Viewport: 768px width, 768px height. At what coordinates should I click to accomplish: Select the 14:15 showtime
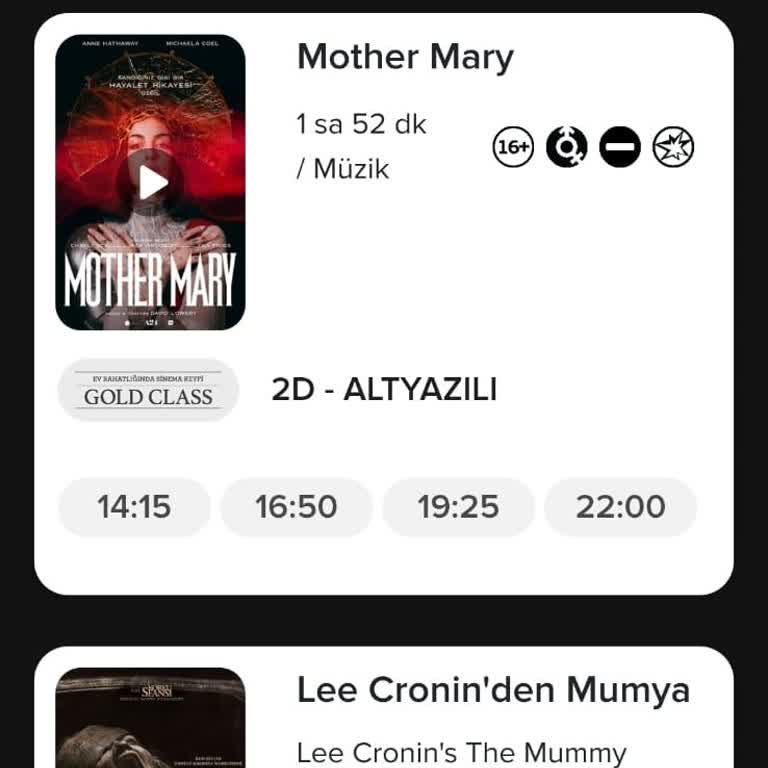[134, 507]
